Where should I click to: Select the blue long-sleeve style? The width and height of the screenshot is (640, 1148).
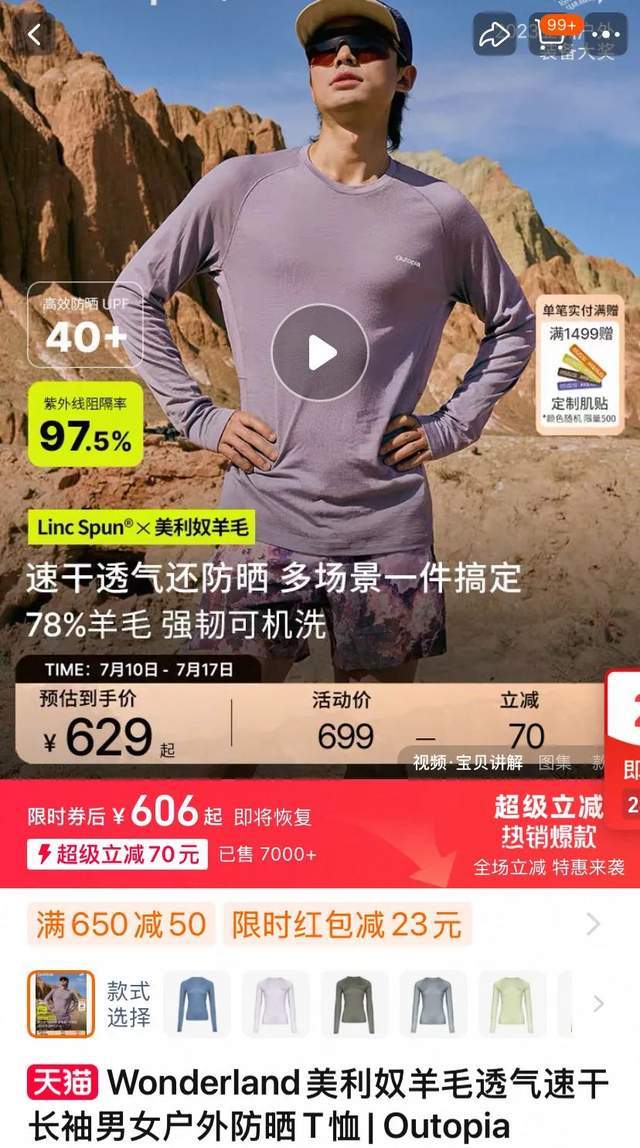pyautogui.click(x=196, y=1003)
